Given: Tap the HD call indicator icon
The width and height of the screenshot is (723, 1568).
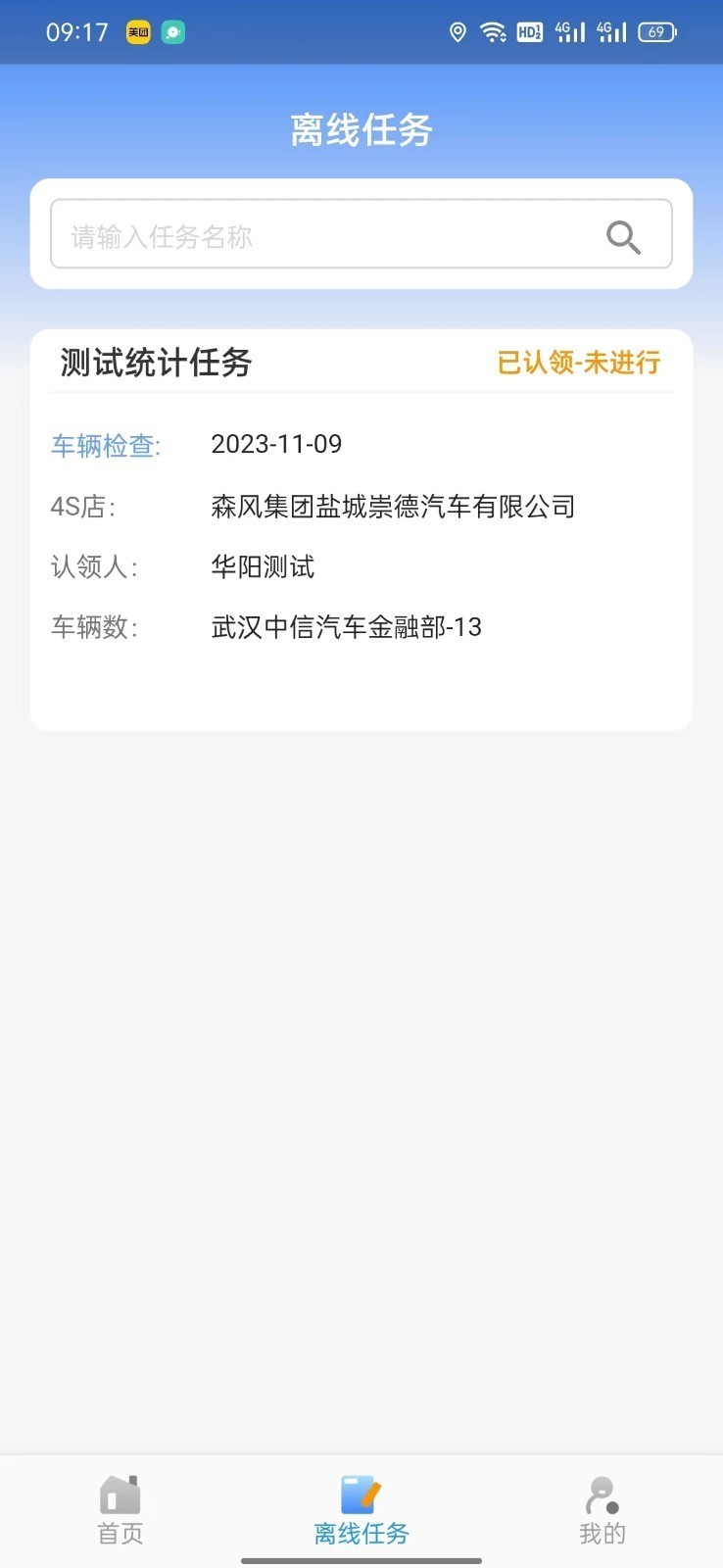Looking at the screenshot, I should (x=529, y=32).
